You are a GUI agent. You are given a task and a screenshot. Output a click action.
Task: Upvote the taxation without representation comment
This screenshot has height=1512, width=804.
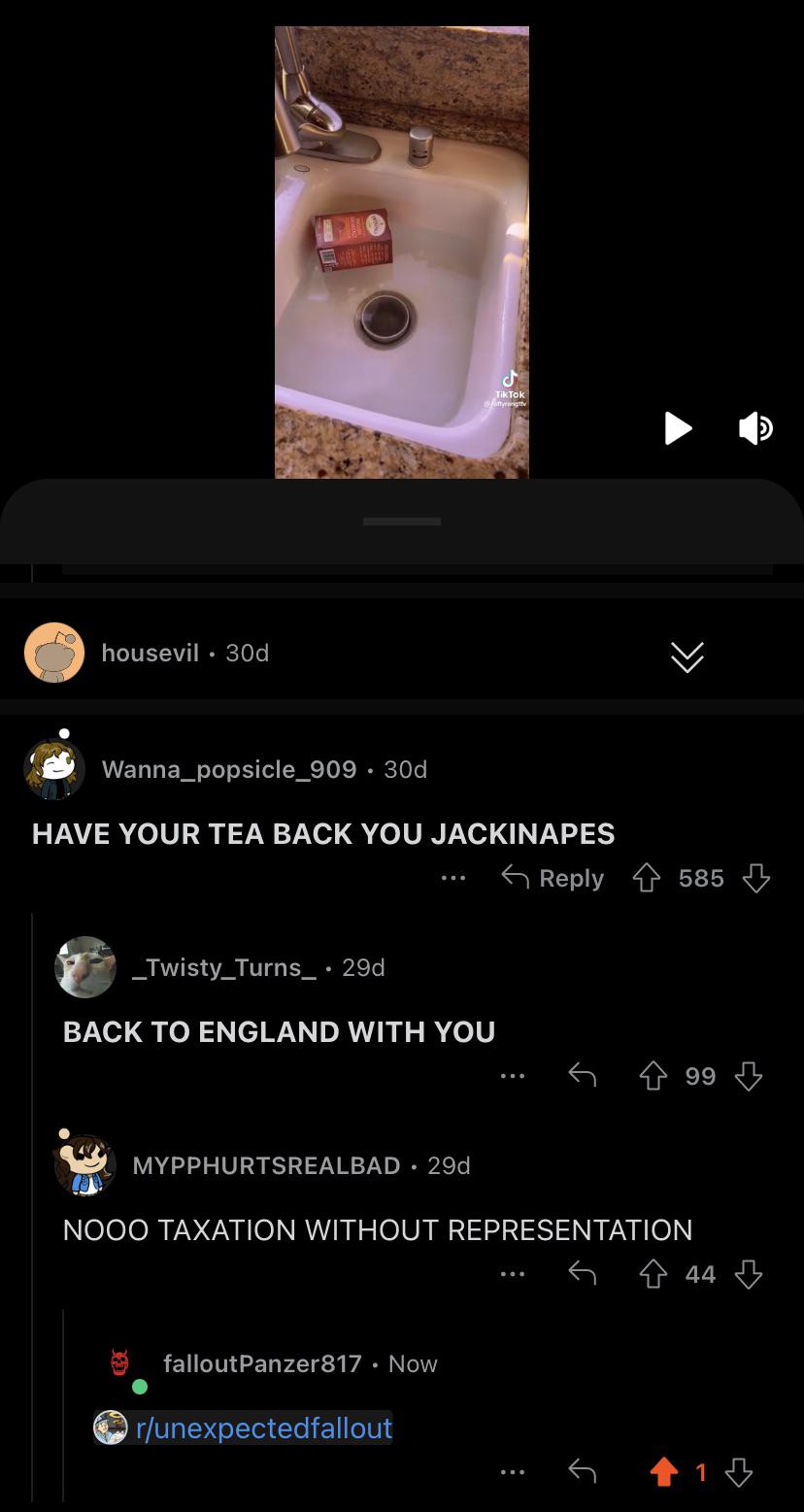tap(653, 1274)
